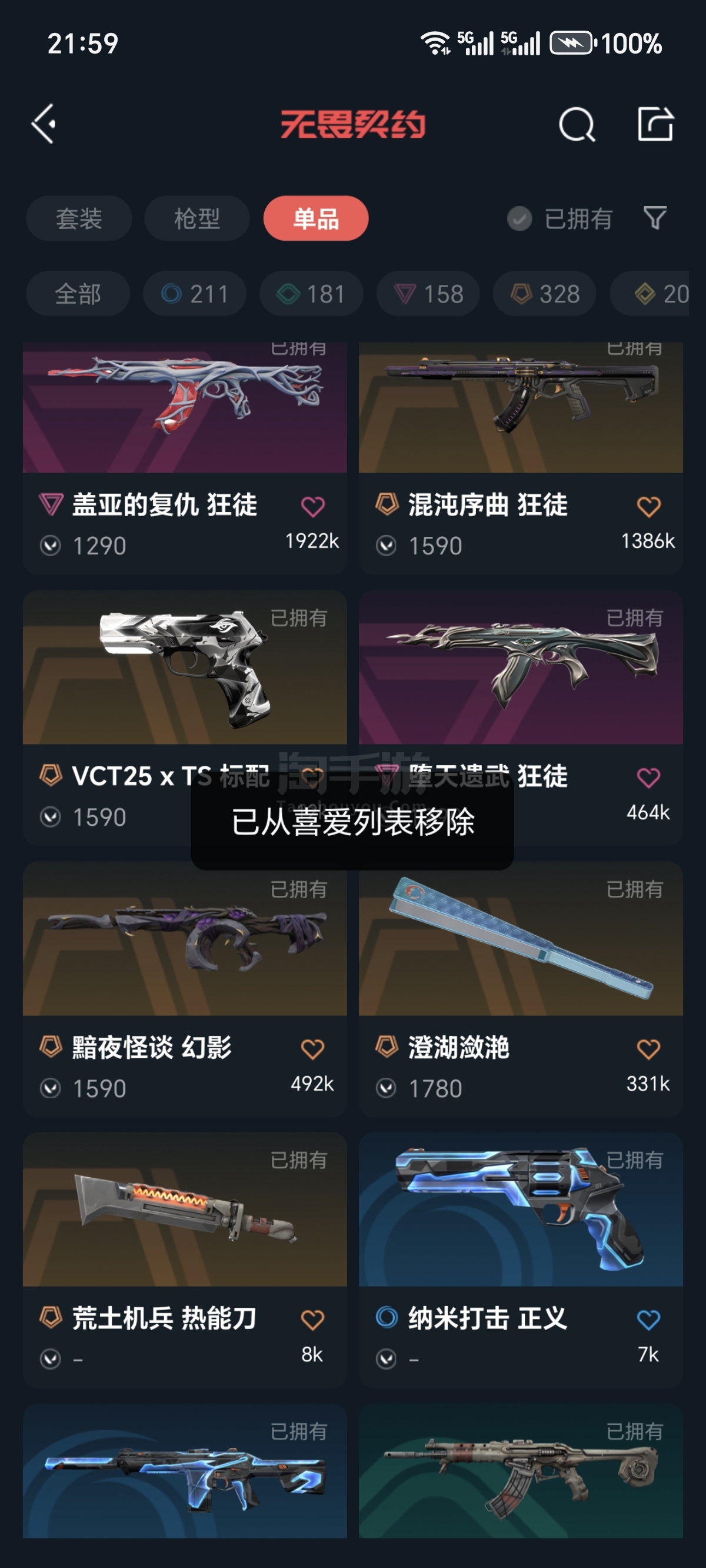Select the 全部 tier chip
706x1568 pixels.
(78, 294)
